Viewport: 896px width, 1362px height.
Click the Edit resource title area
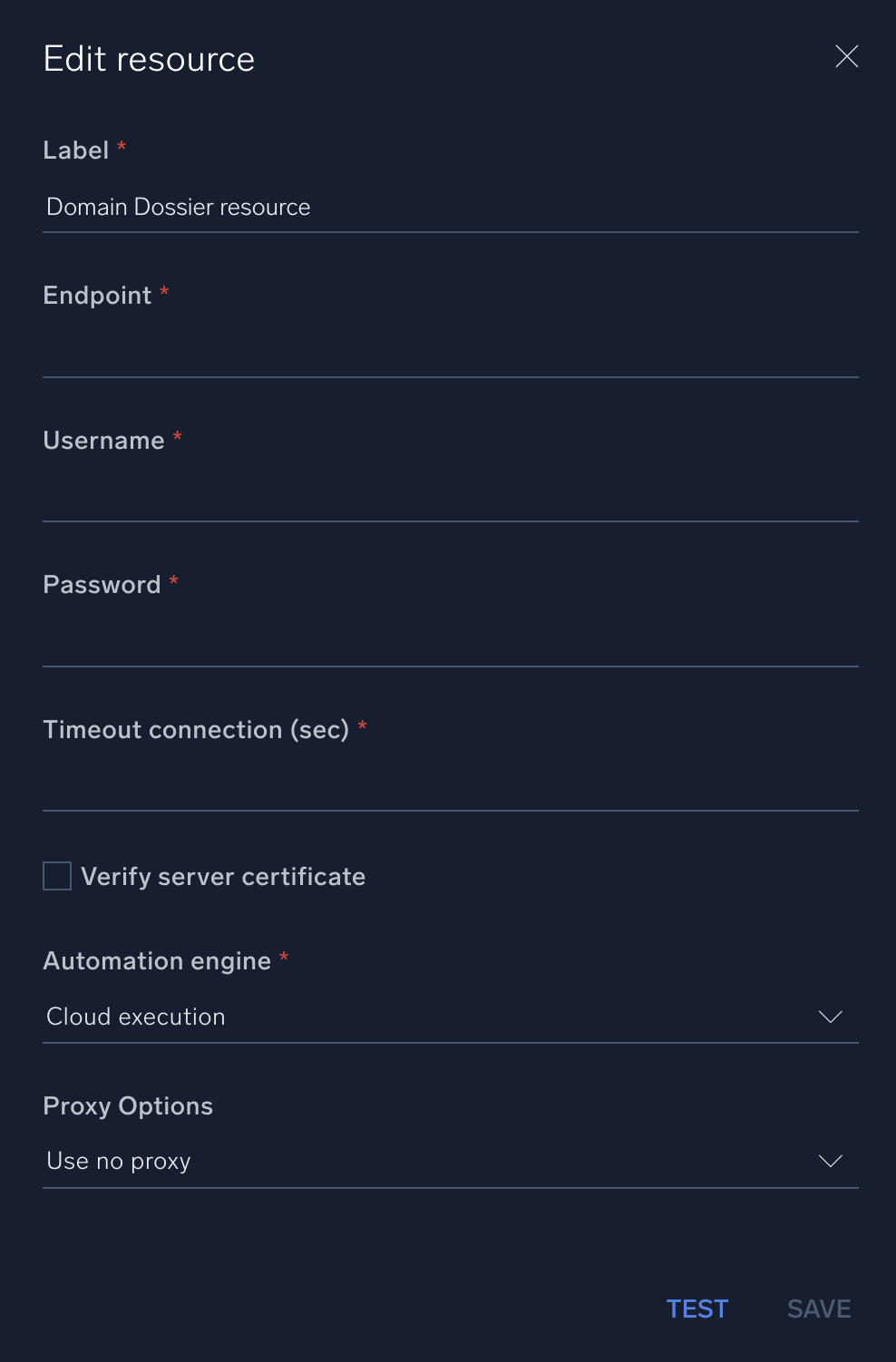148,58
